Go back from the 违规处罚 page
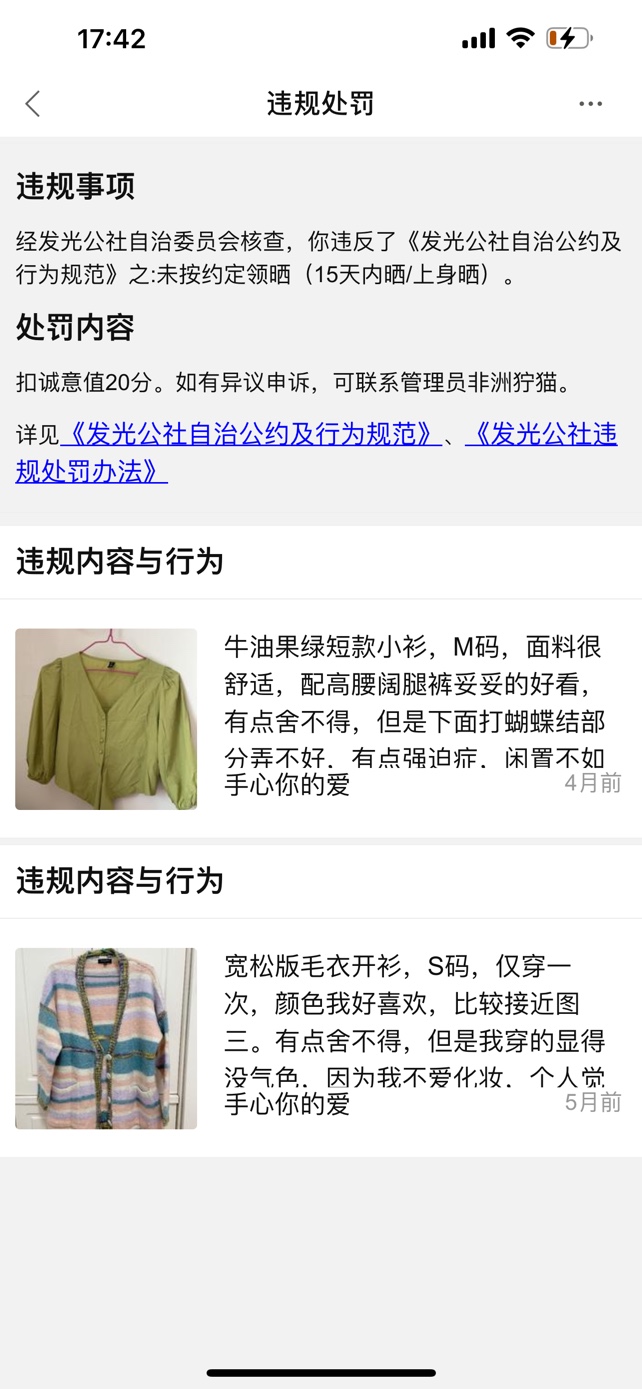The width and height of the screenshot is (642, 1389). click(33, 103)
